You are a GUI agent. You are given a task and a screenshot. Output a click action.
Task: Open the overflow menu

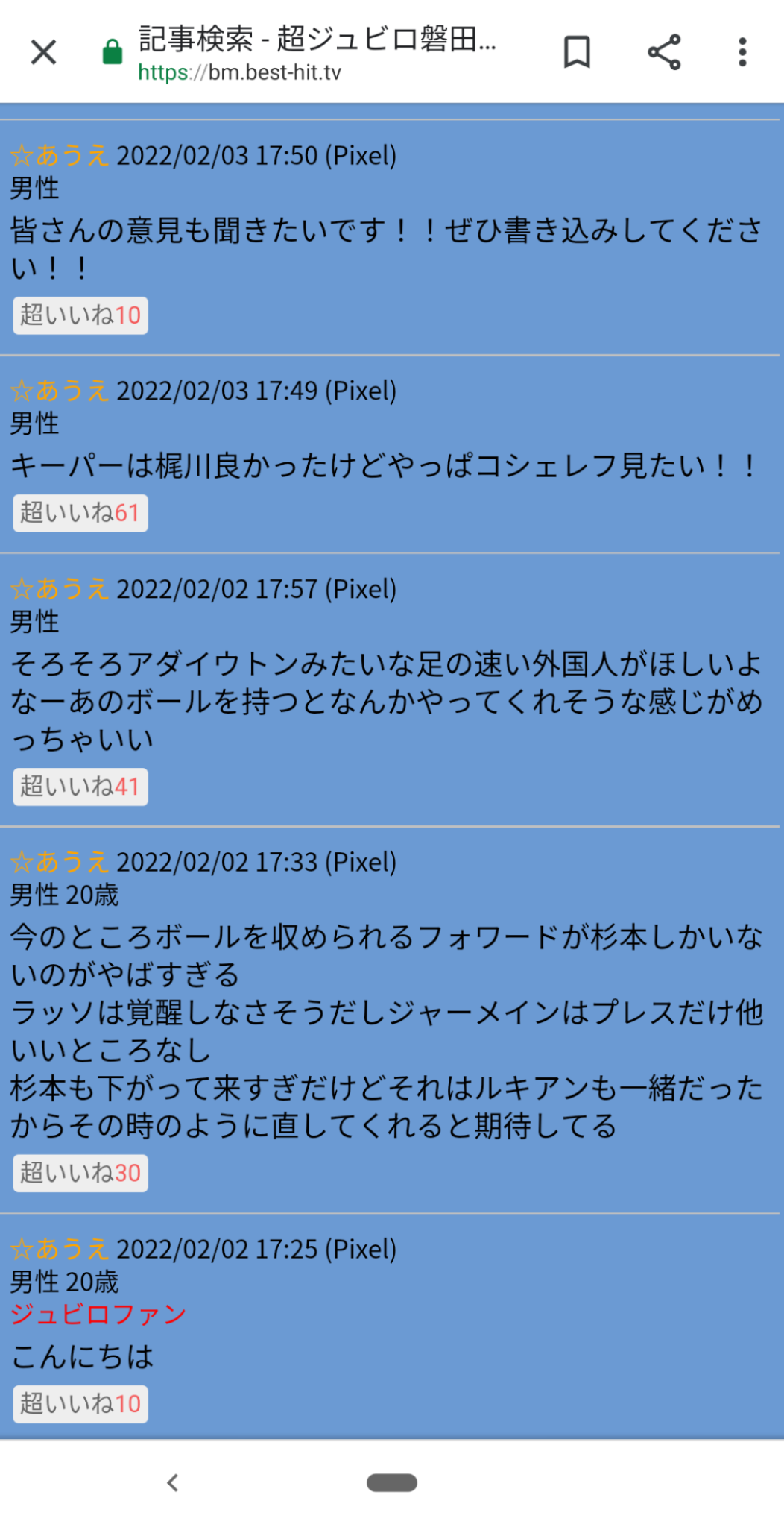coord(742,52)
